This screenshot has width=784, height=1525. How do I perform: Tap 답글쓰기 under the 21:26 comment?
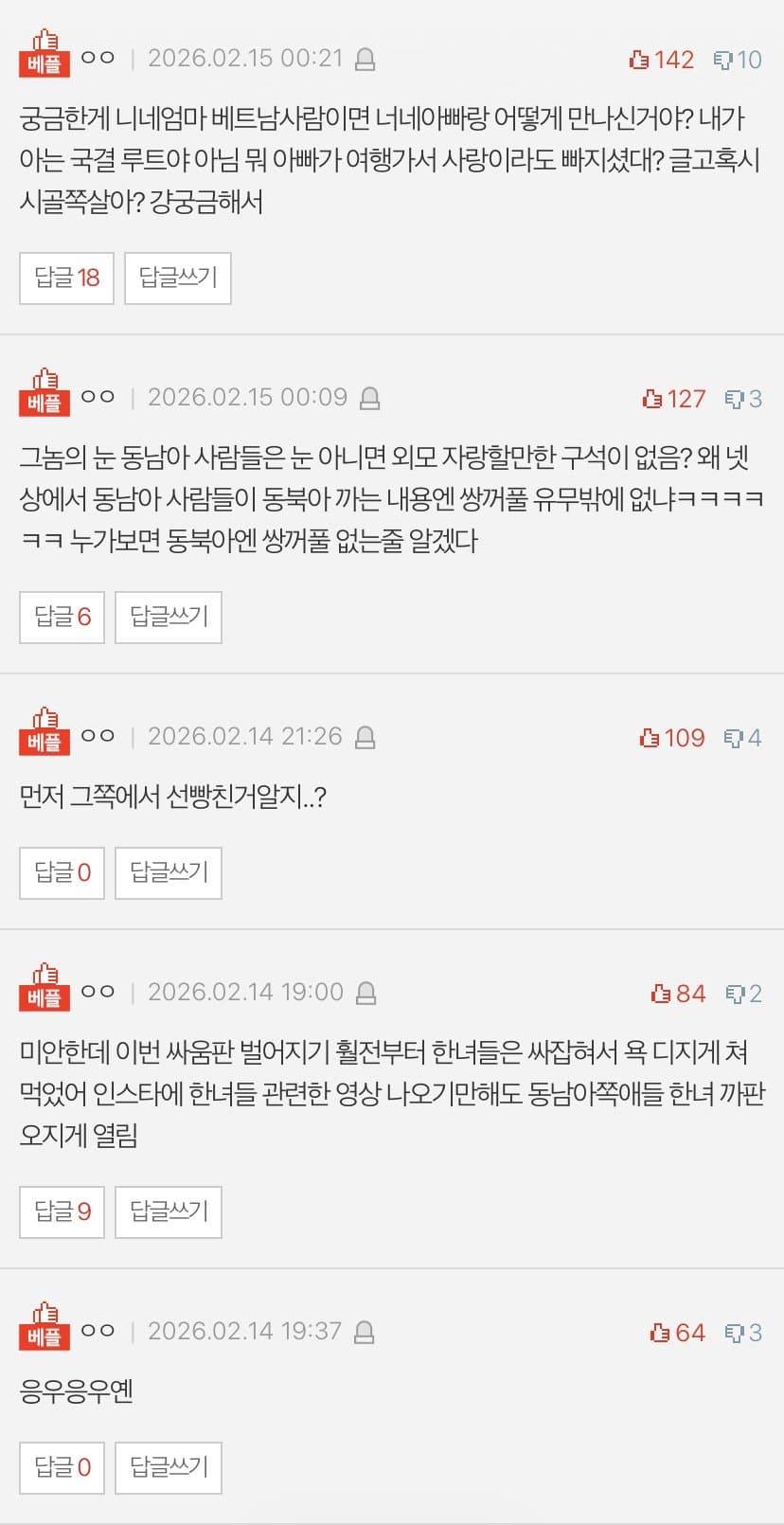tap(169, 872)
